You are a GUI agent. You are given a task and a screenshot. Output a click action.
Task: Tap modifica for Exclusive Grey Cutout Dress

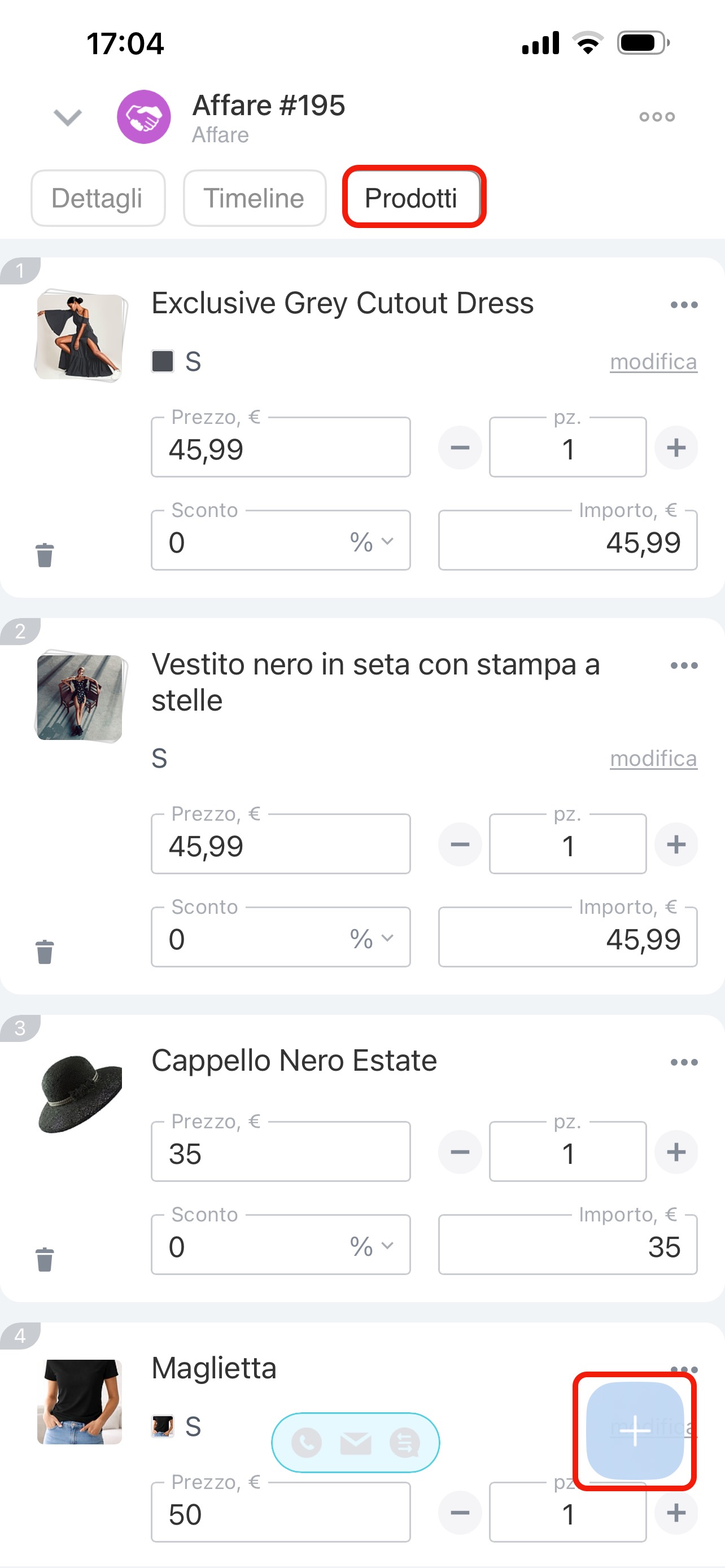pyautogui.click(x=653, y=362)
